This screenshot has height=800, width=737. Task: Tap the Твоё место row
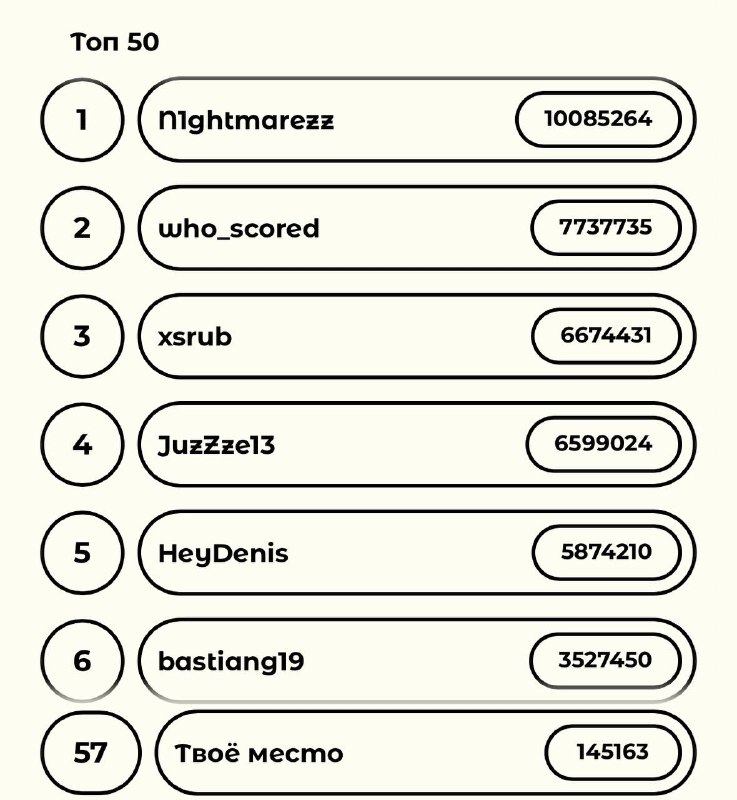pos(425,753)
